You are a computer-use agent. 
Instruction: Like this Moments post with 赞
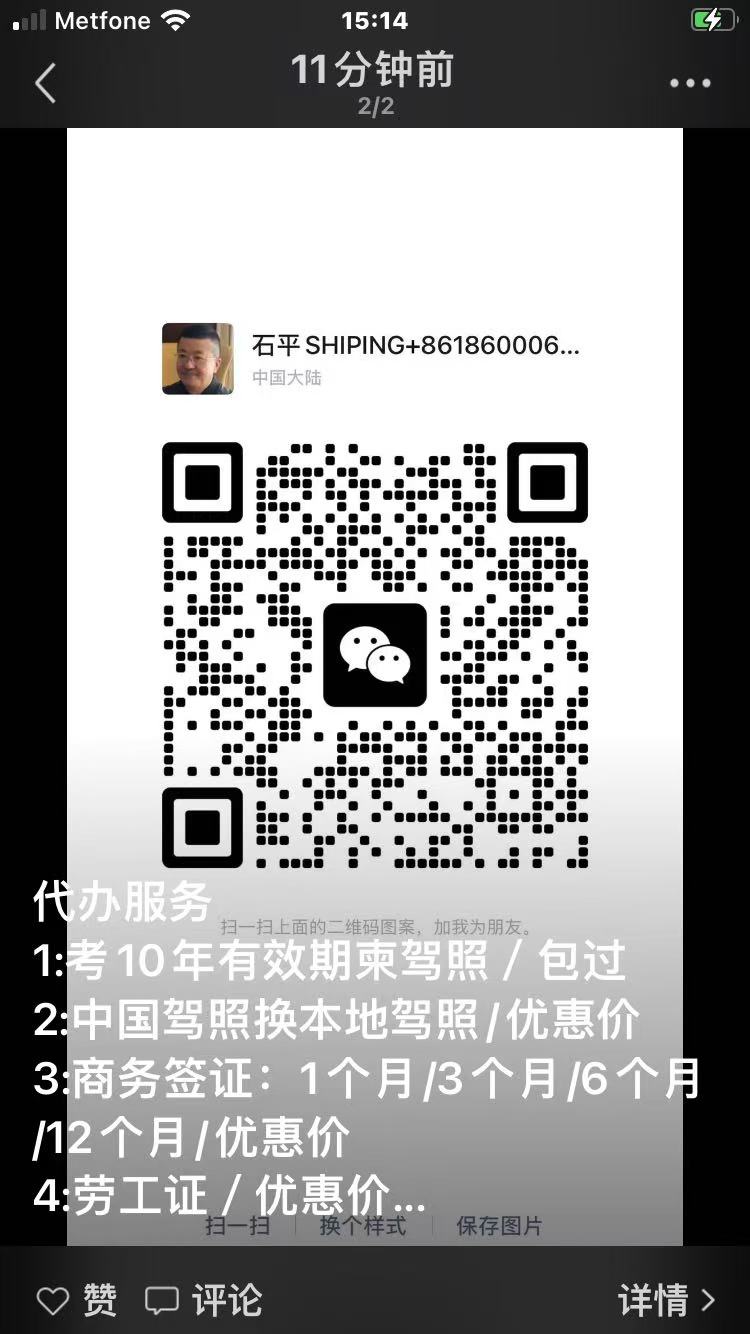[x=77, y=1300]
